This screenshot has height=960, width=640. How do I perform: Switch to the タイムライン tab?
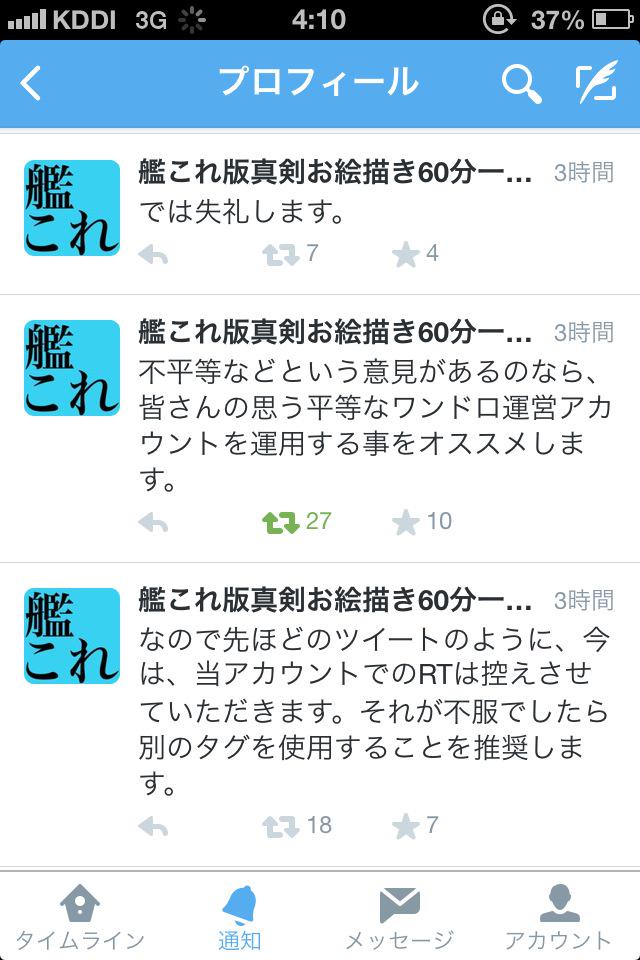pyautogui.click(x=80, y=917)
